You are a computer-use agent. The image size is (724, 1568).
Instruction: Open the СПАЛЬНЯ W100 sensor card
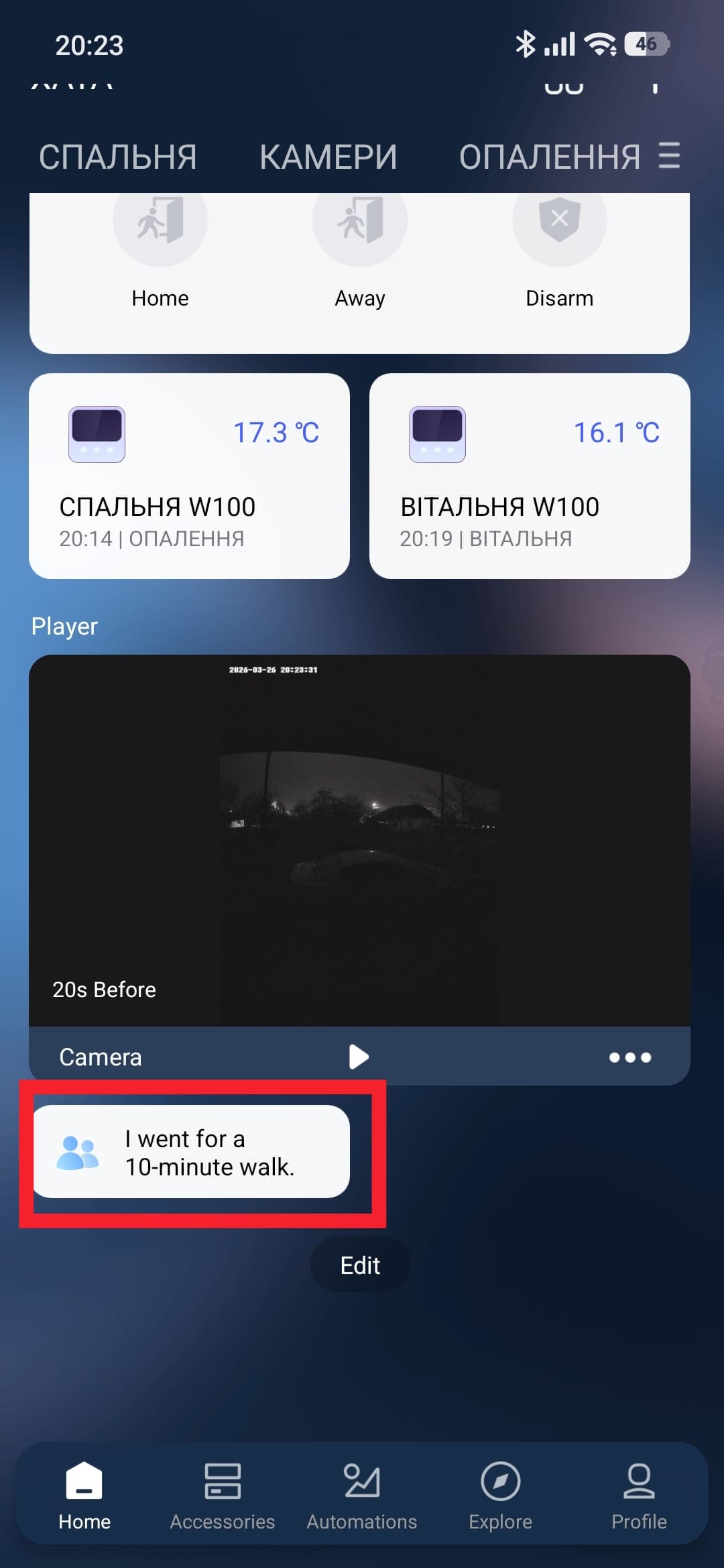[189, 476]
